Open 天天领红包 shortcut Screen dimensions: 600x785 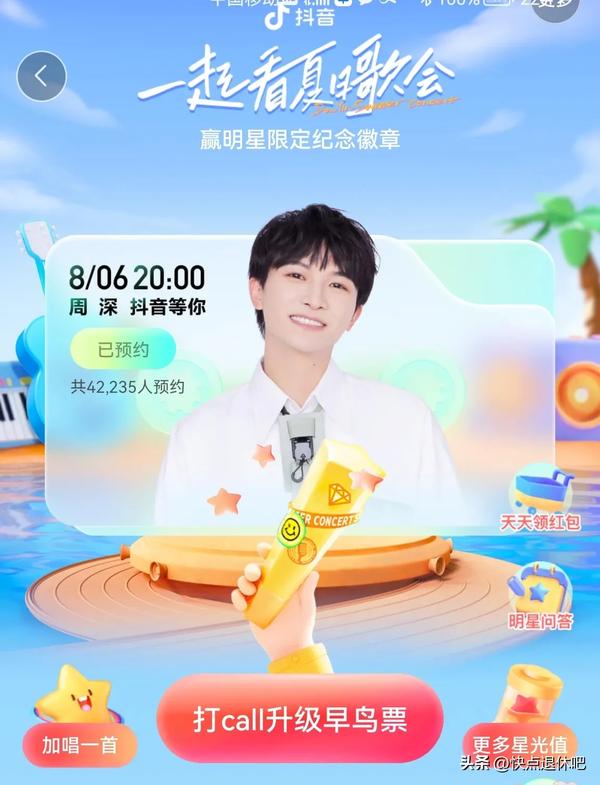(x=540, y=498)
